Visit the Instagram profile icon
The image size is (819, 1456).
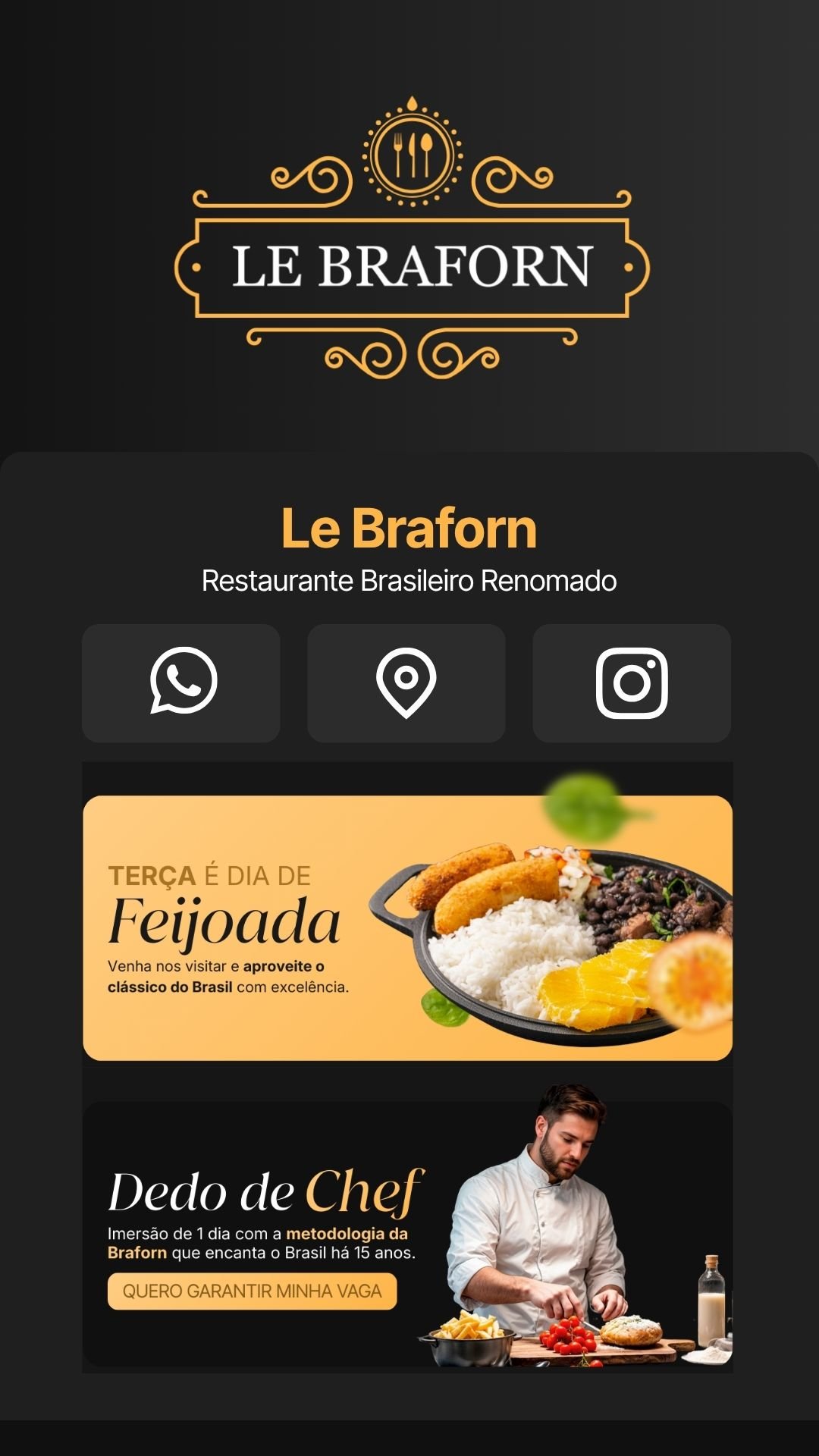coord(632,682)
